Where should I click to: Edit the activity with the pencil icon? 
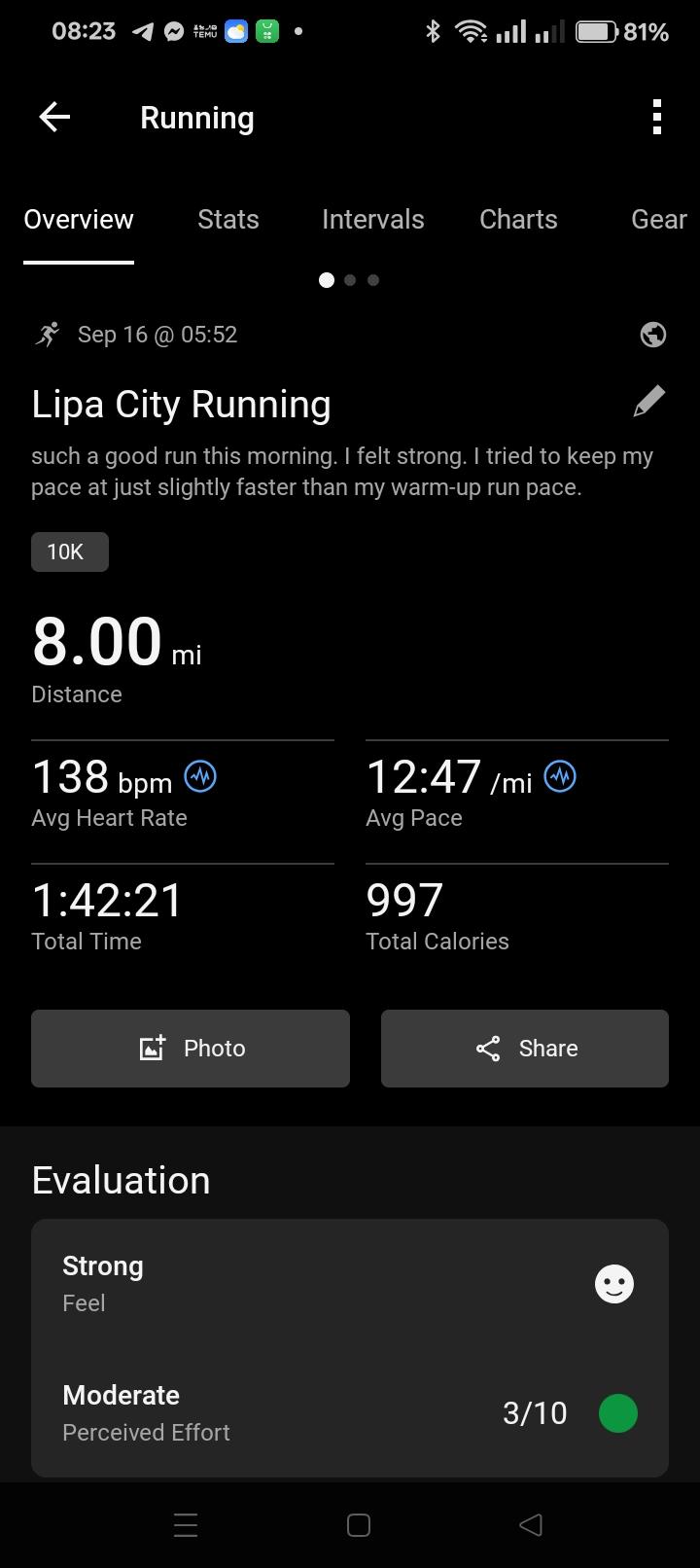[x=648, y=401]
